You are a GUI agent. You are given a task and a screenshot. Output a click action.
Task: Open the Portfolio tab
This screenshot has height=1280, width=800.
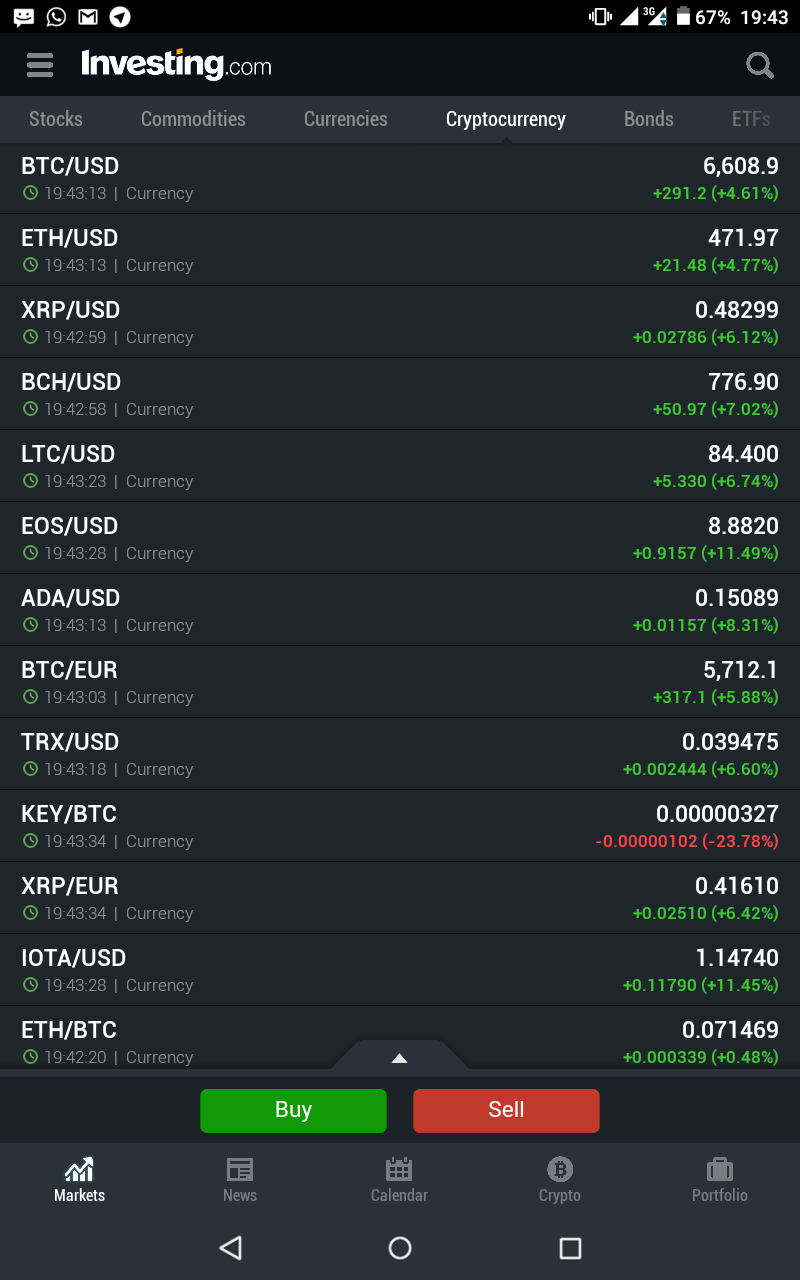coord(719,1180)
